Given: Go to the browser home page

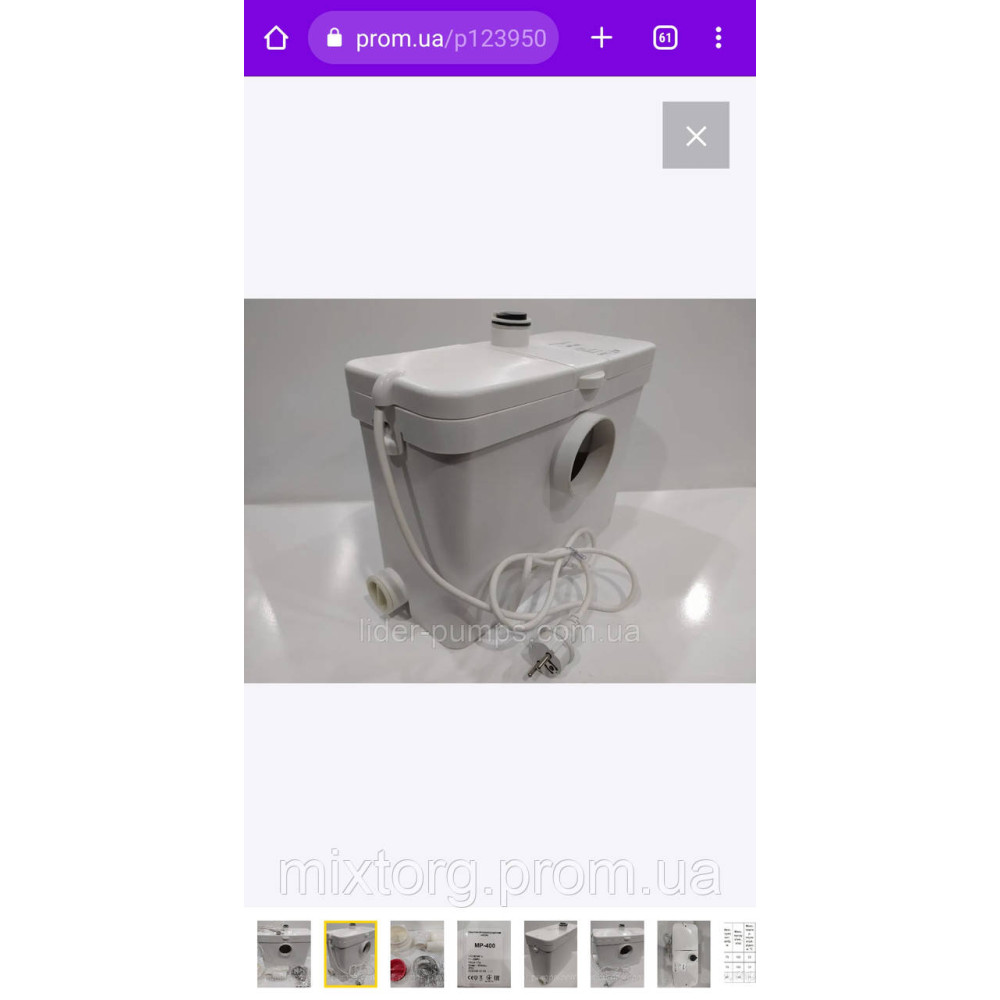Looking at the screenshot, I should click(x=276, y=38).
